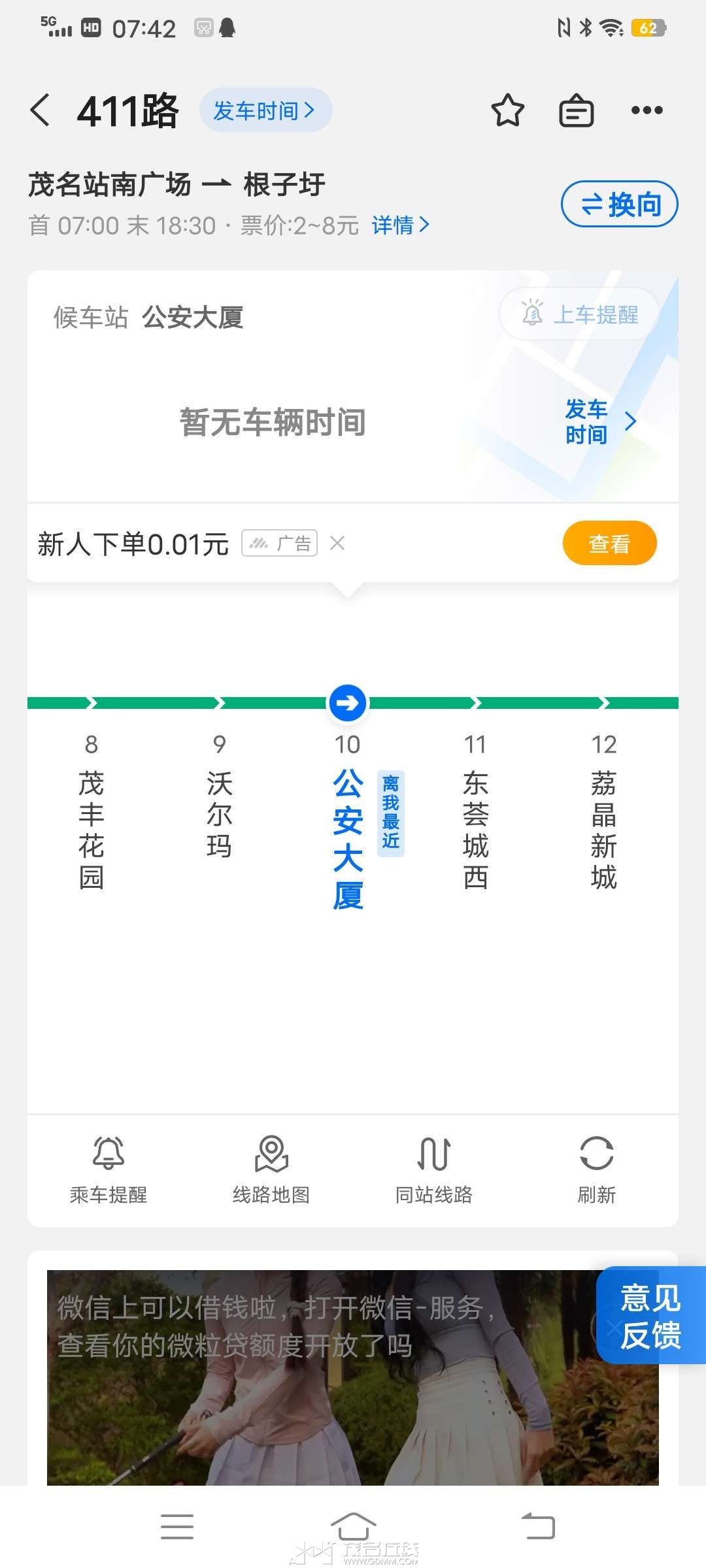Open the bus card icon

pos(576,110)
